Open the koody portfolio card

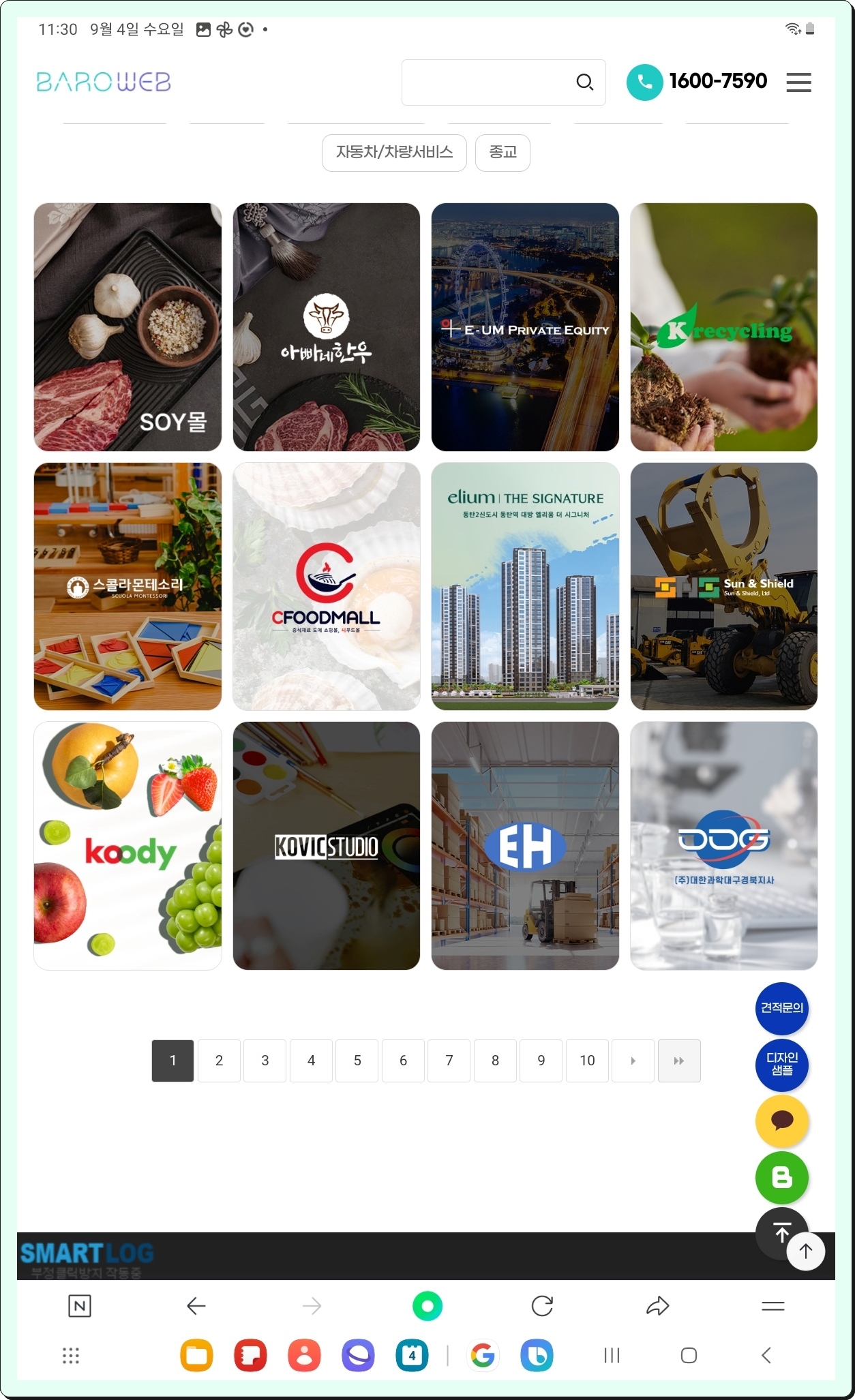click(127, 846)
